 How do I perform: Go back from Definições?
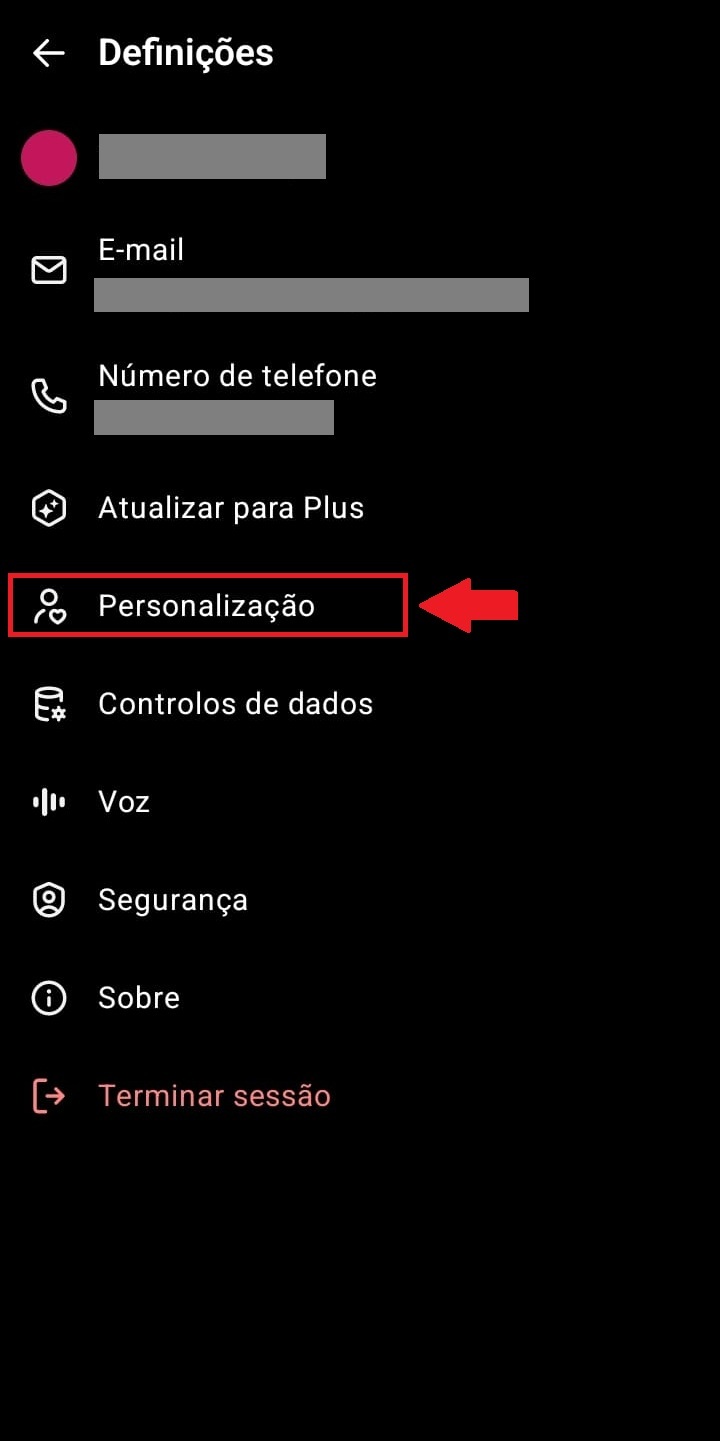pos(48,53)
